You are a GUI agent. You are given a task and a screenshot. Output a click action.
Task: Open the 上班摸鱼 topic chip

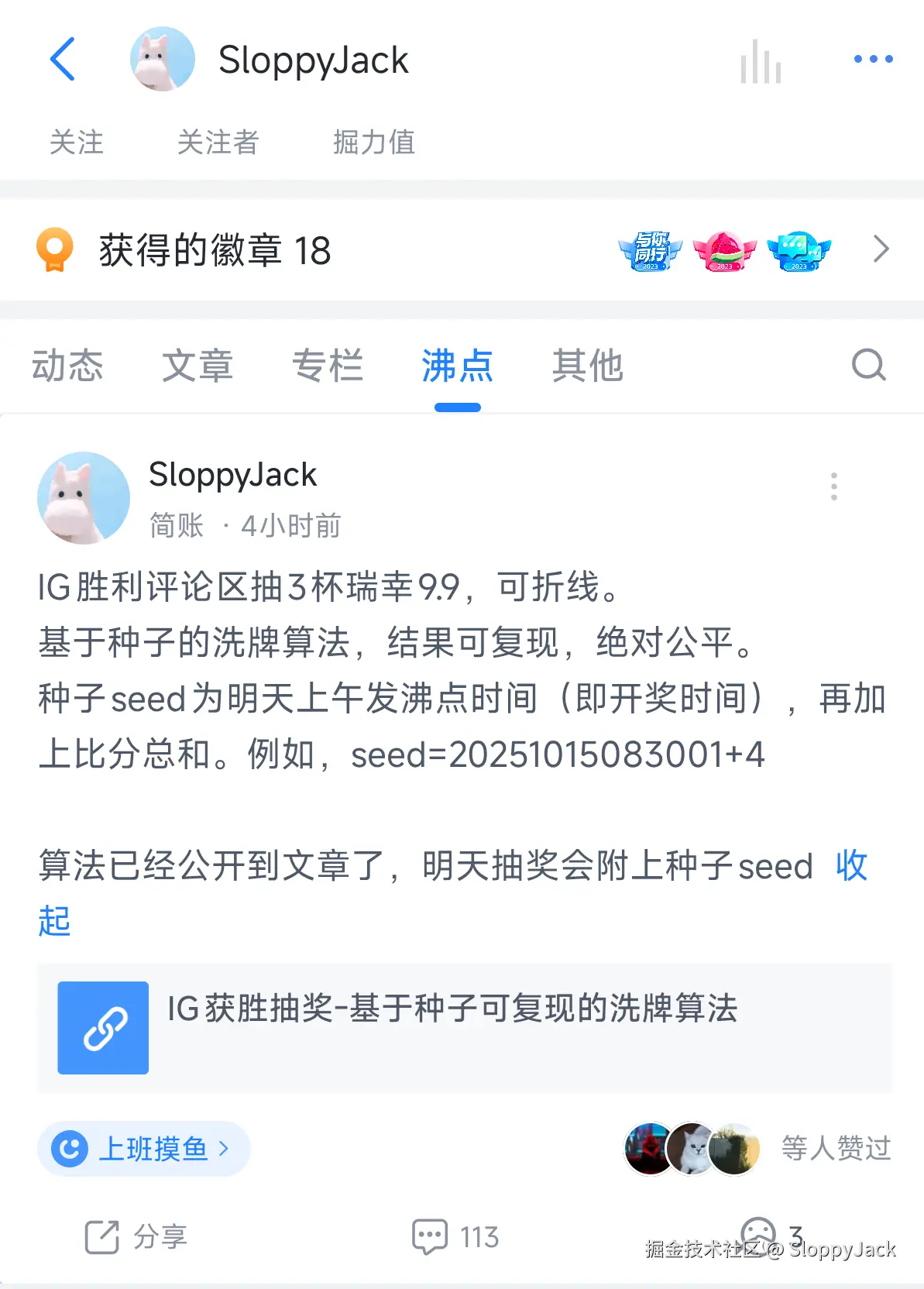click(144, 1148)
